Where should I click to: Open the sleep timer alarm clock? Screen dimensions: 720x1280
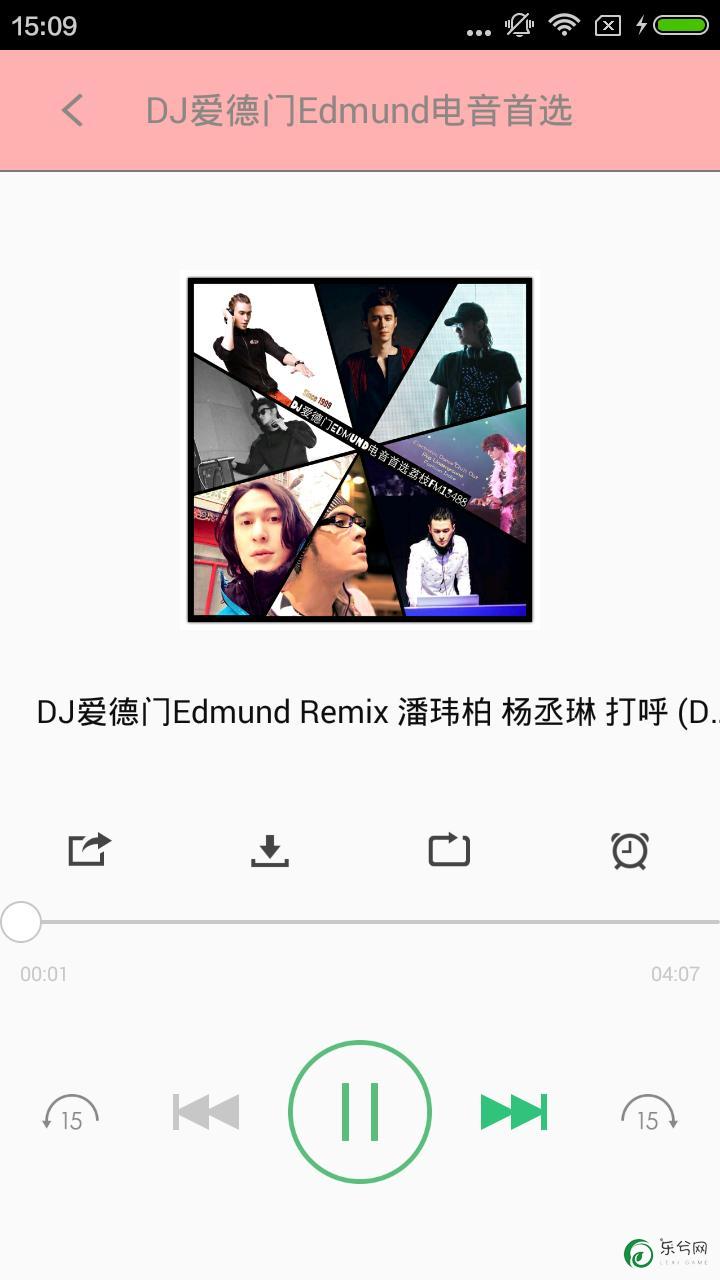630,850
